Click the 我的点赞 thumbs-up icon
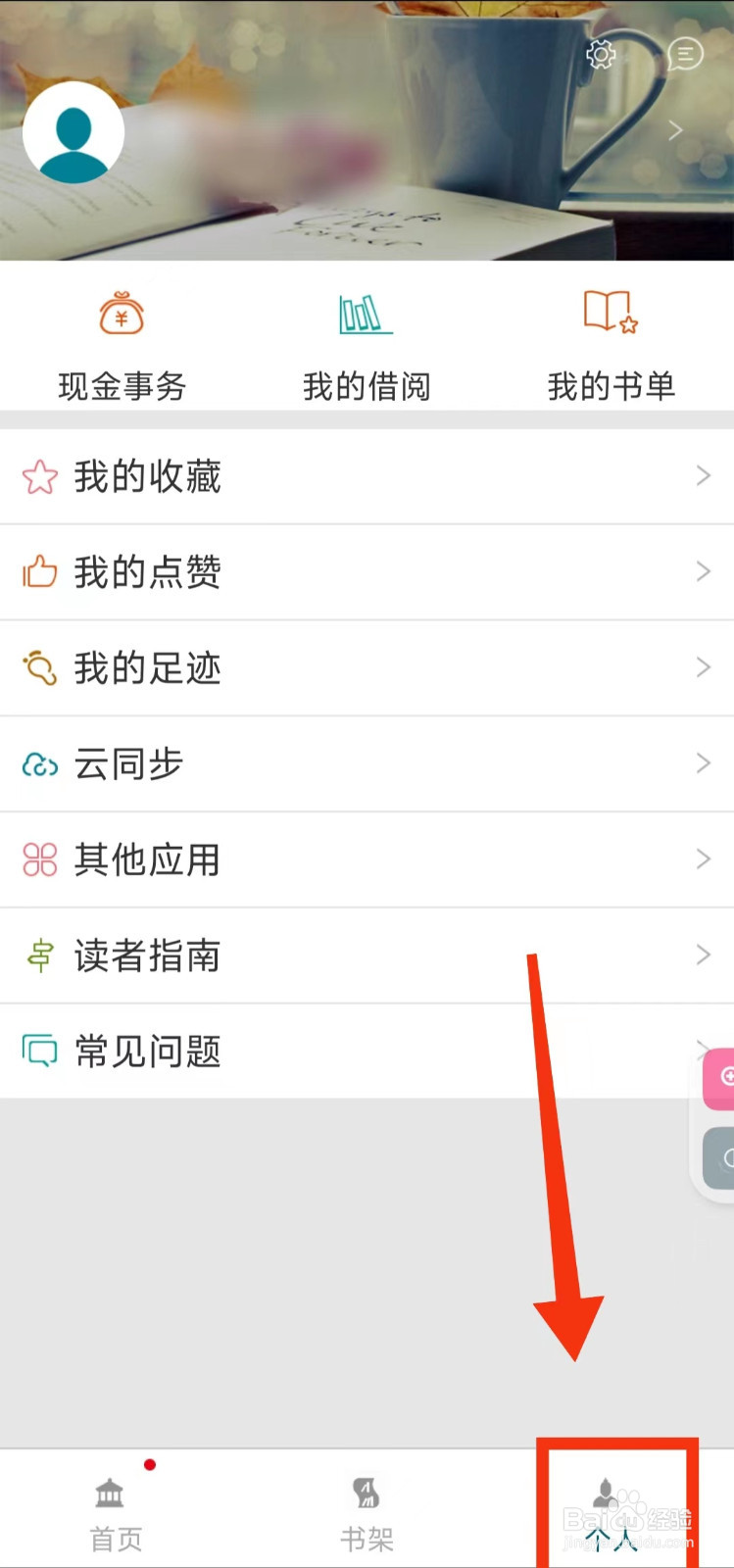The height and width of the screenshot is (1568, 734). (39, 572)
